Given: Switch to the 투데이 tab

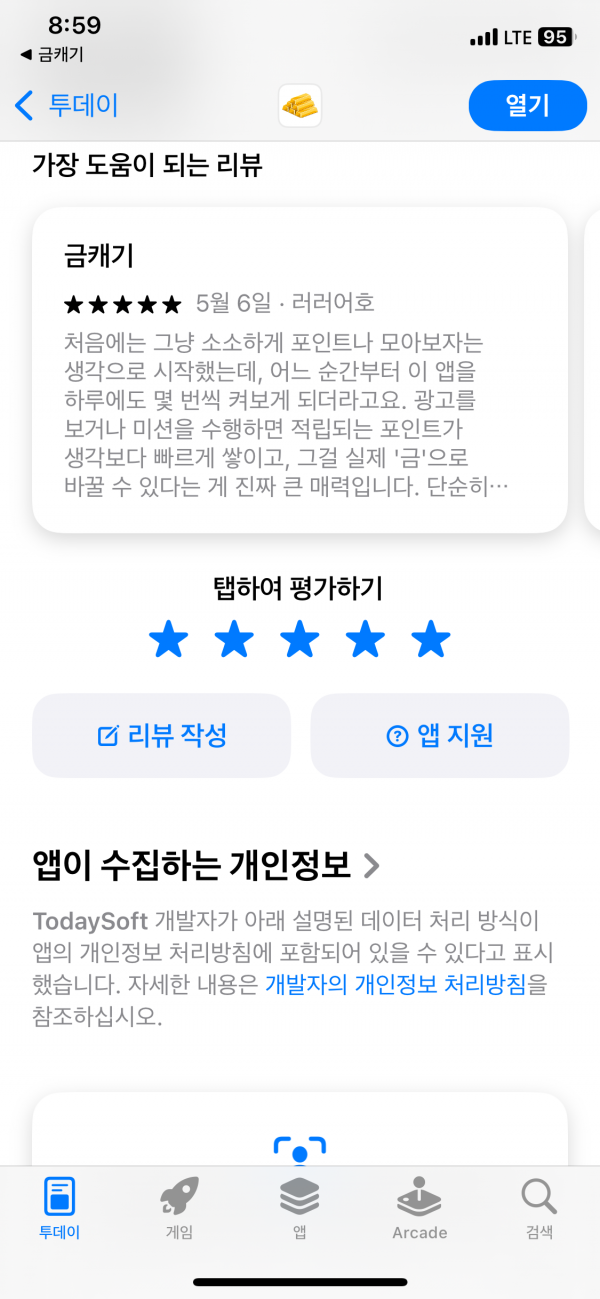Looking at the screenshot, I should click(60, 1208).
